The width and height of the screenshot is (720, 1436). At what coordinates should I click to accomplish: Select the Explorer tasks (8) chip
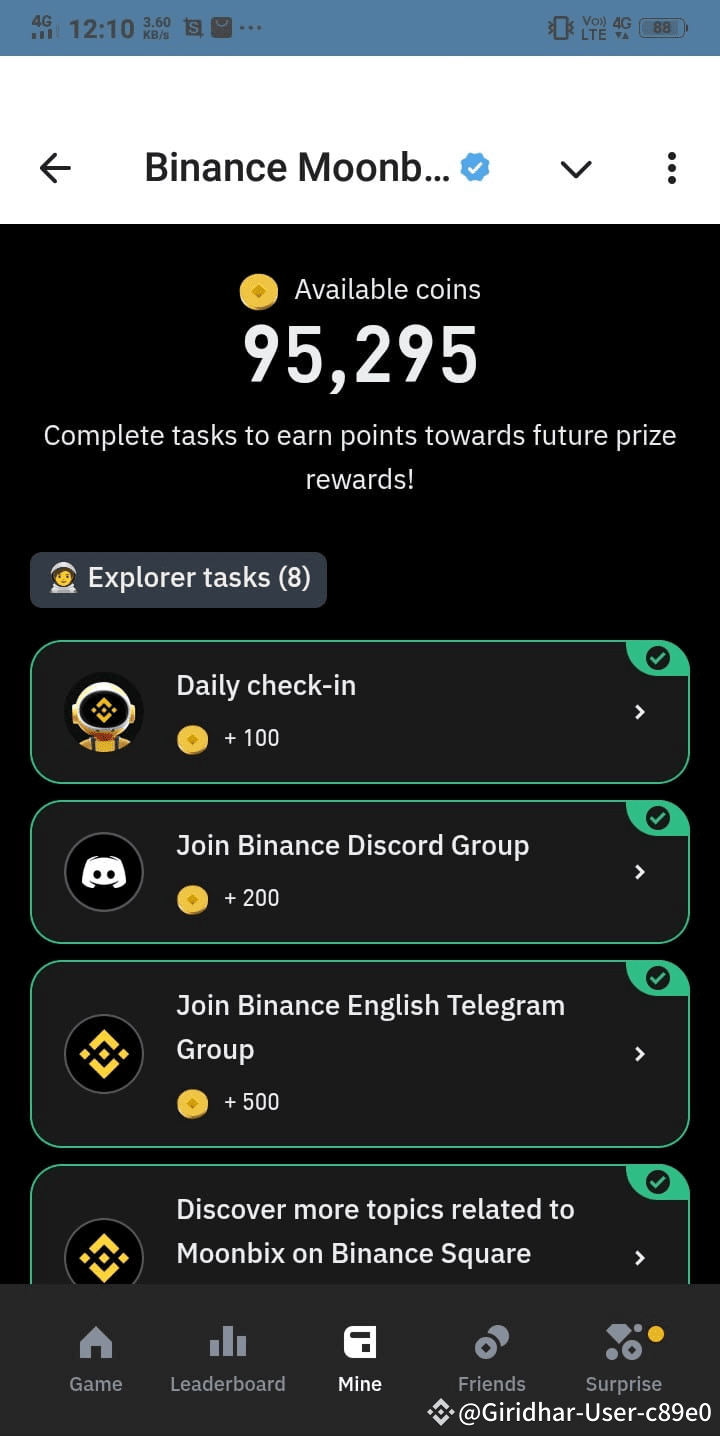[178, 578]
